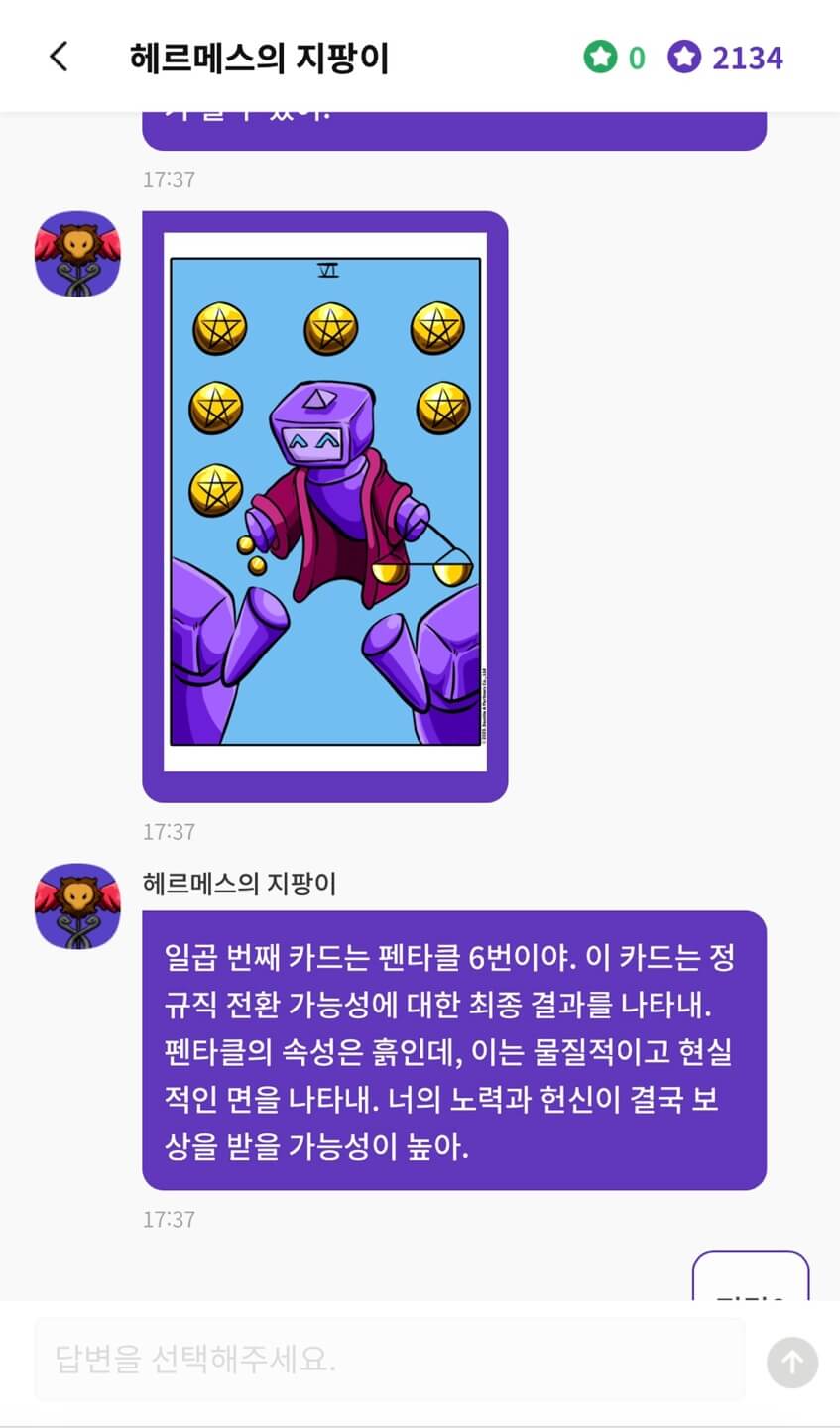The width and height of the screenshot is (840, 1428).
Task: Open the purple star 2134 balance
Action: point(725,58)
